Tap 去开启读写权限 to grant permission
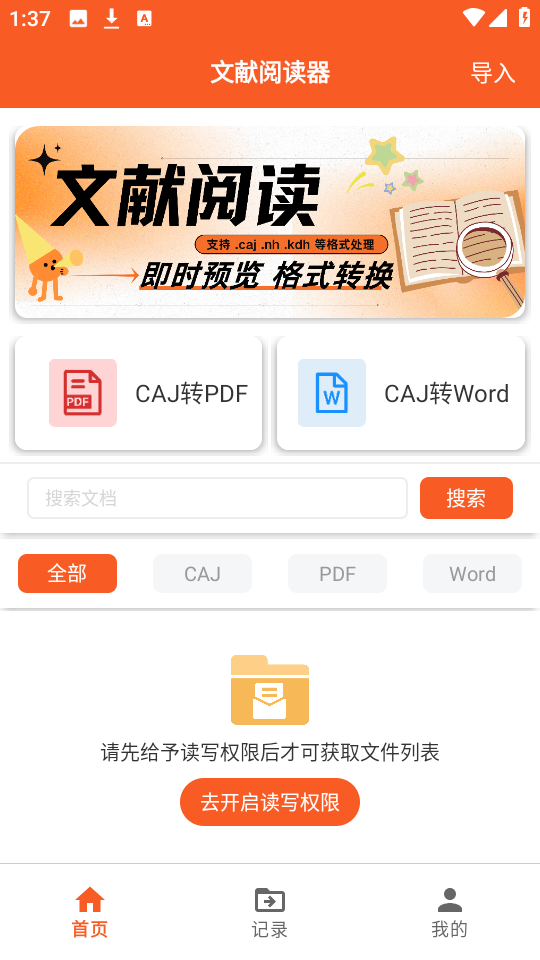Viewport: 540px width, 960px height. pos(270,802)
